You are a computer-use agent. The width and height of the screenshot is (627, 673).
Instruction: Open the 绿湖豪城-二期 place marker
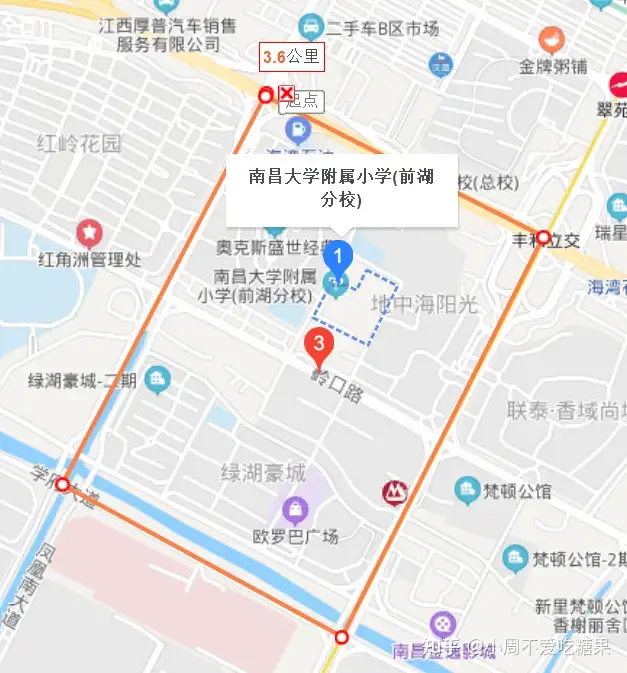coord(157,379)
